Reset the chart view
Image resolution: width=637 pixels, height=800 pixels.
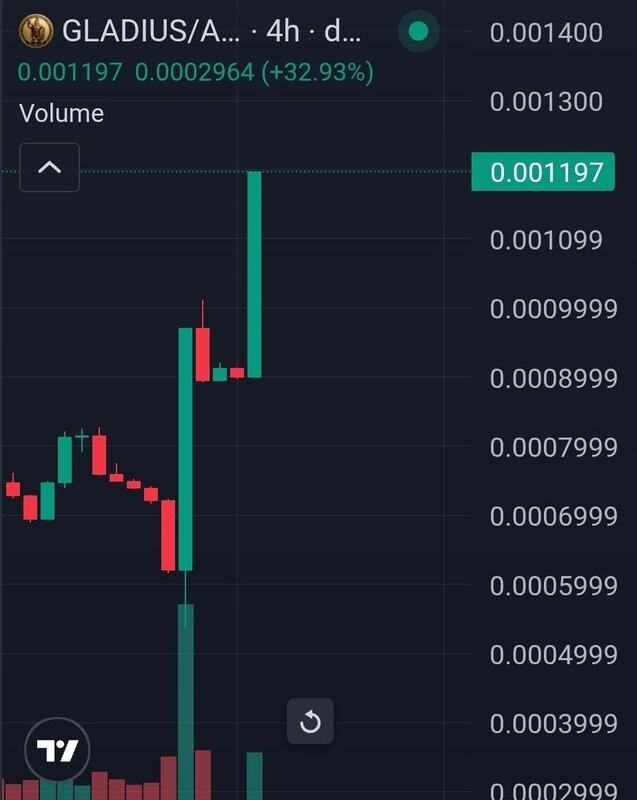(x=310, y=721)
